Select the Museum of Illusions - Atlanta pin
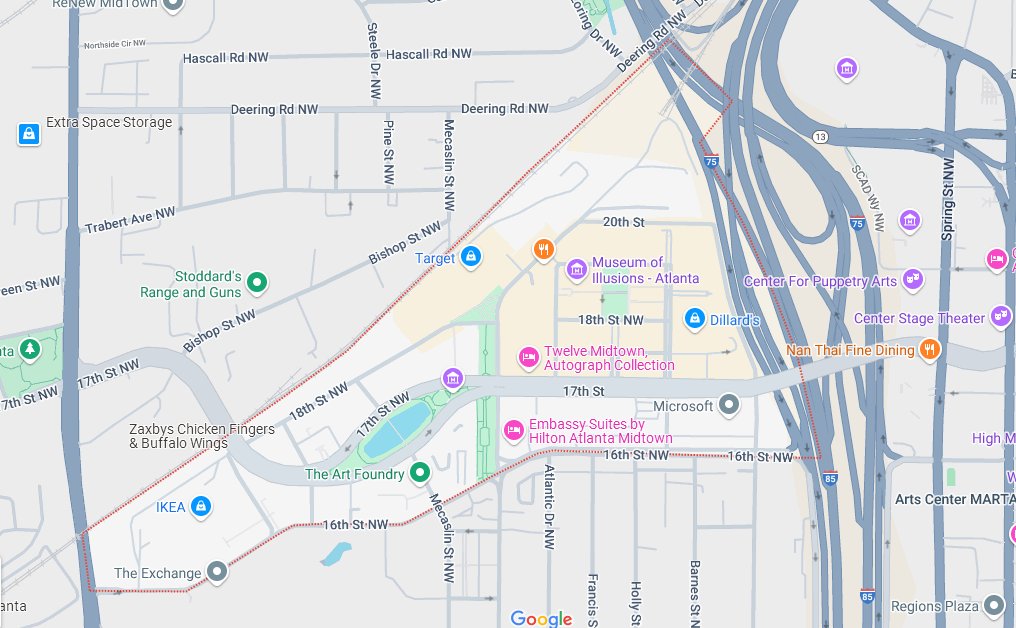The height and width of the screenshot is (628, 1016). point(576,269)
